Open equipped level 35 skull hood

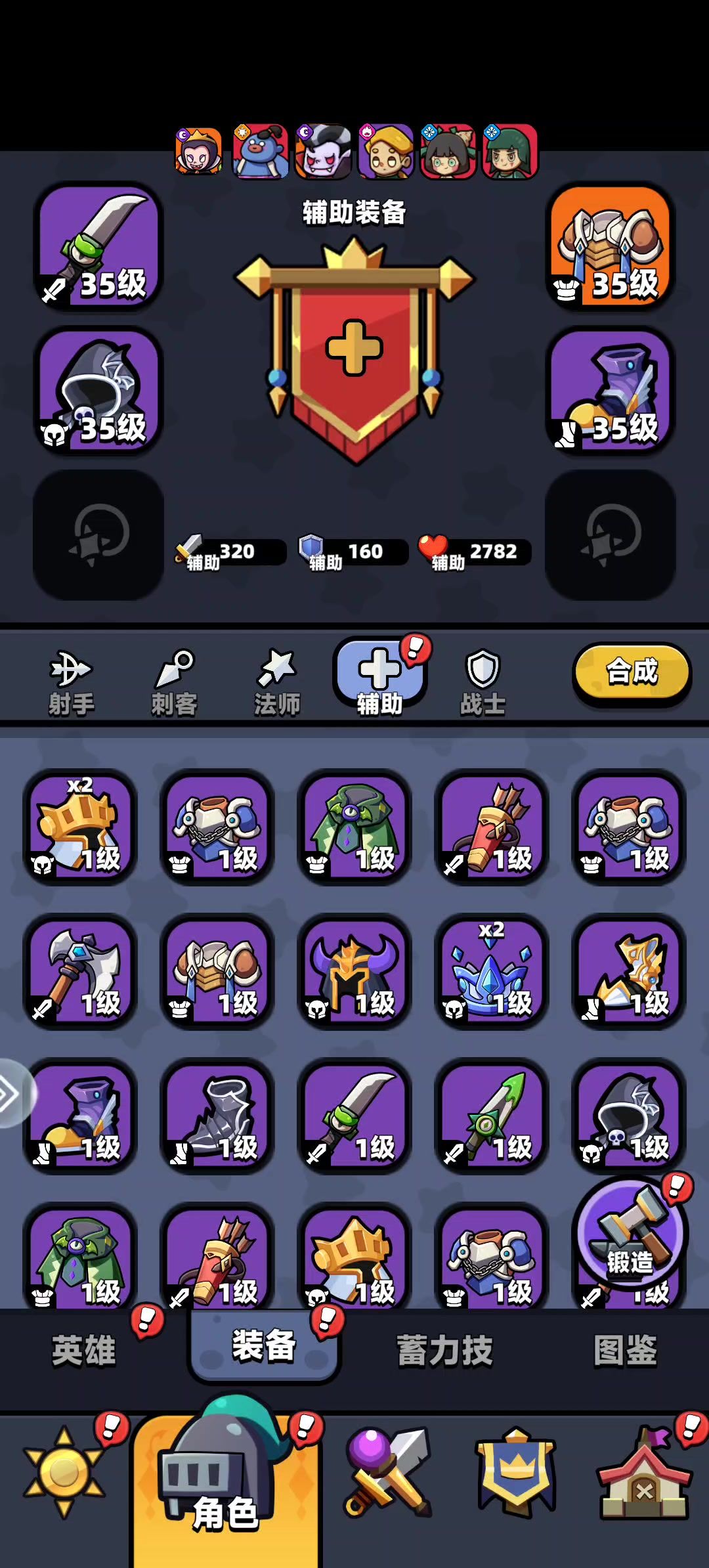(98, 391)
